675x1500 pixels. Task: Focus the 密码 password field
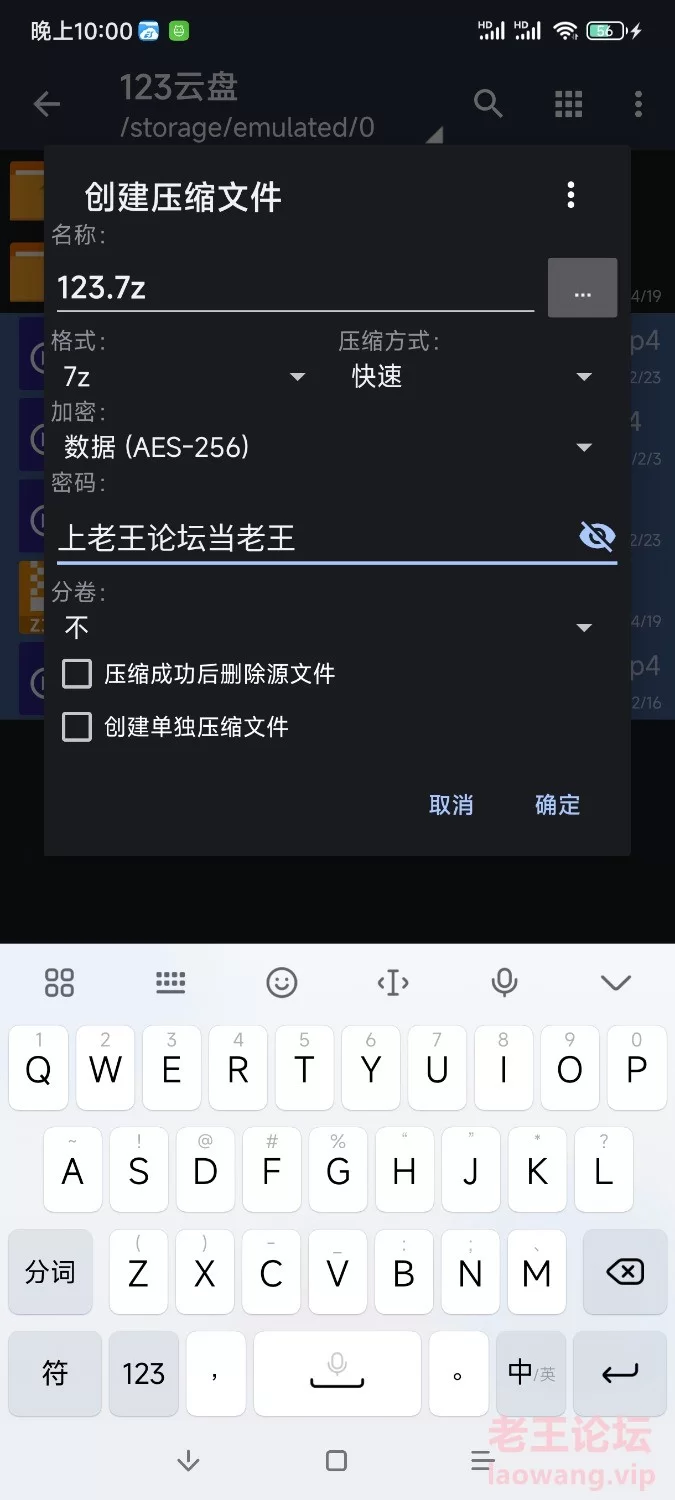(x=310, y=538)
